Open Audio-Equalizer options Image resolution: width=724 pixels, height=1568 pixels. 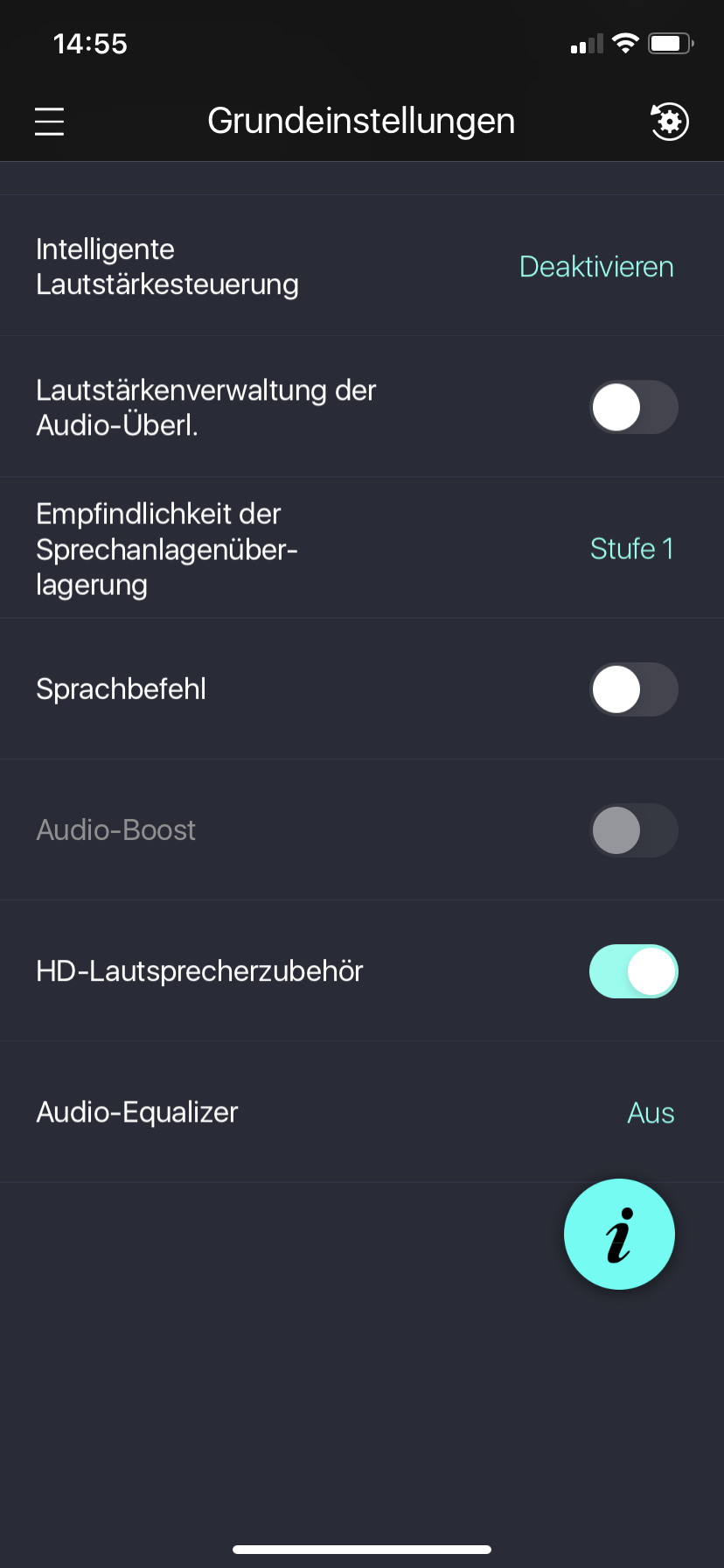[651, 1113]
